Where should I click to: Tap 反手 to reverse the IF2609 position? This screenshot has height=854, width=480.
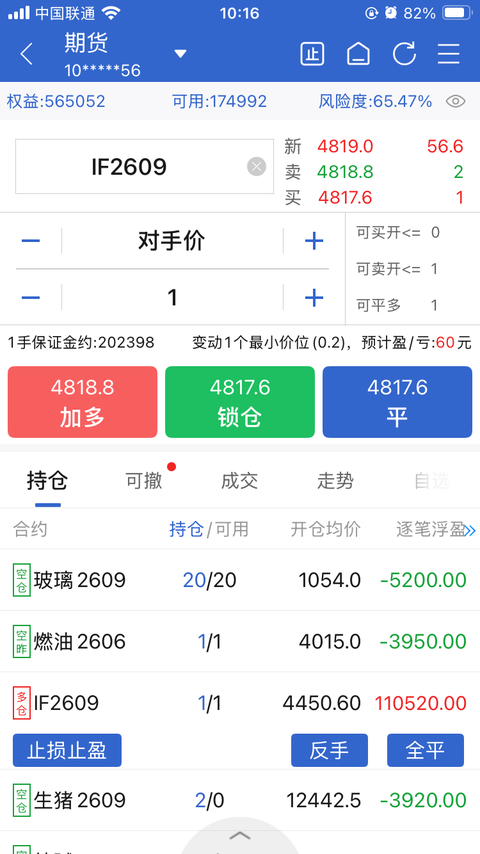(x=329, y=750)
